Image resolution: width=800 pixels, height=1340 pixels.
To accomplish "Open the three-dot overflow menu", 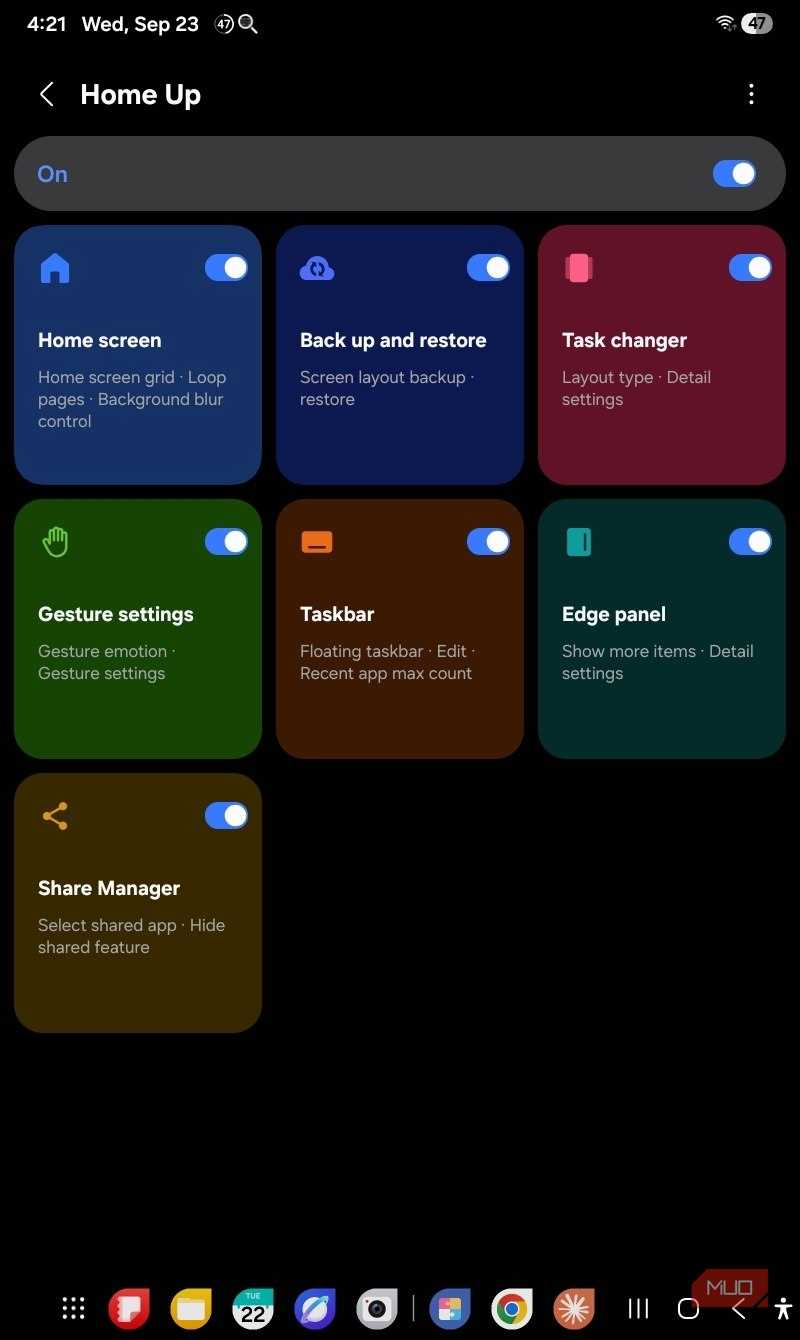I will pyautogui.click(x=751, y=95).
